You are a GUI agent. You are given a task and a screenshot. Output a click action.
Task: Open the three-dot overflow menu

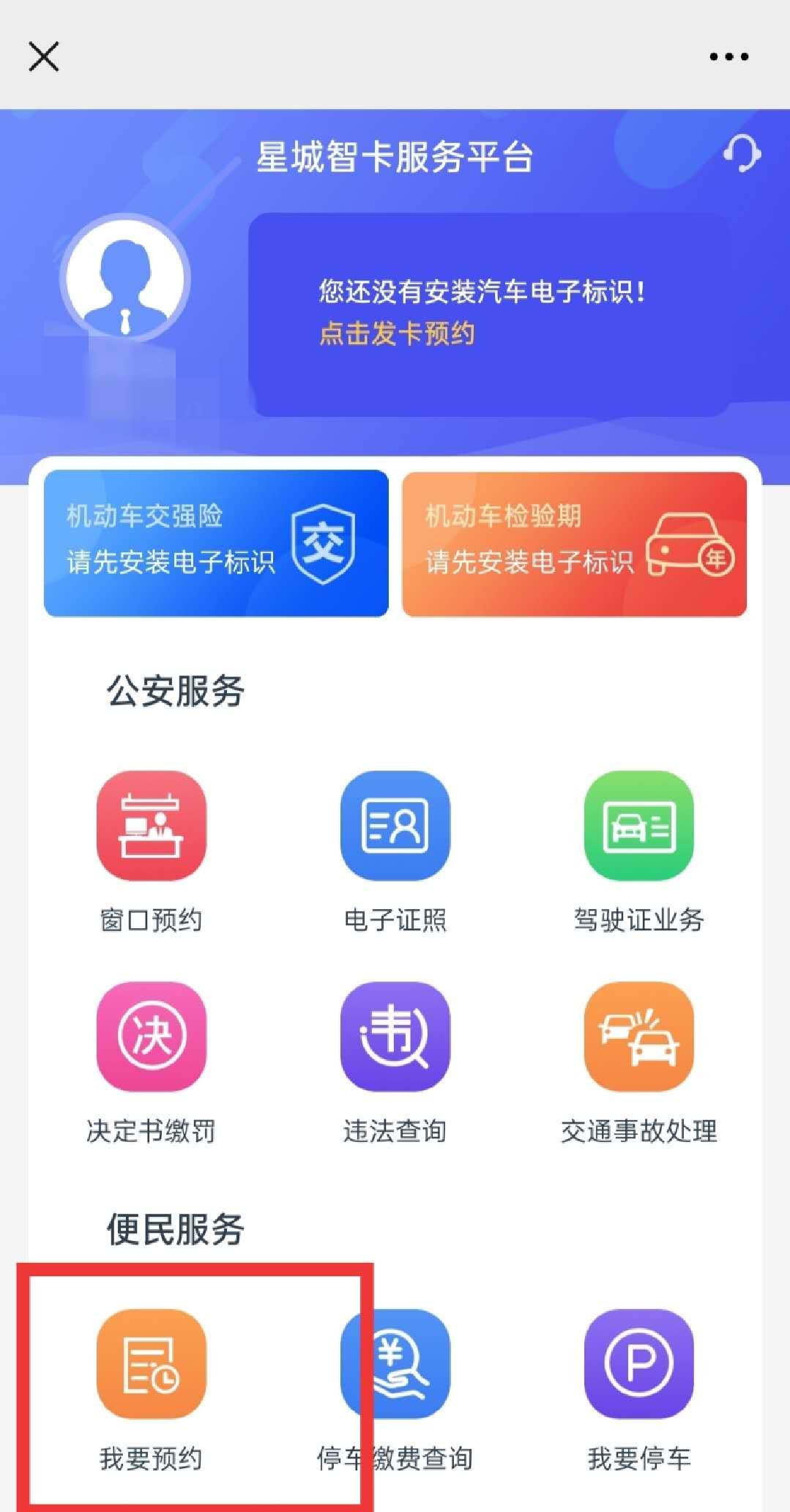pos(728,56)
